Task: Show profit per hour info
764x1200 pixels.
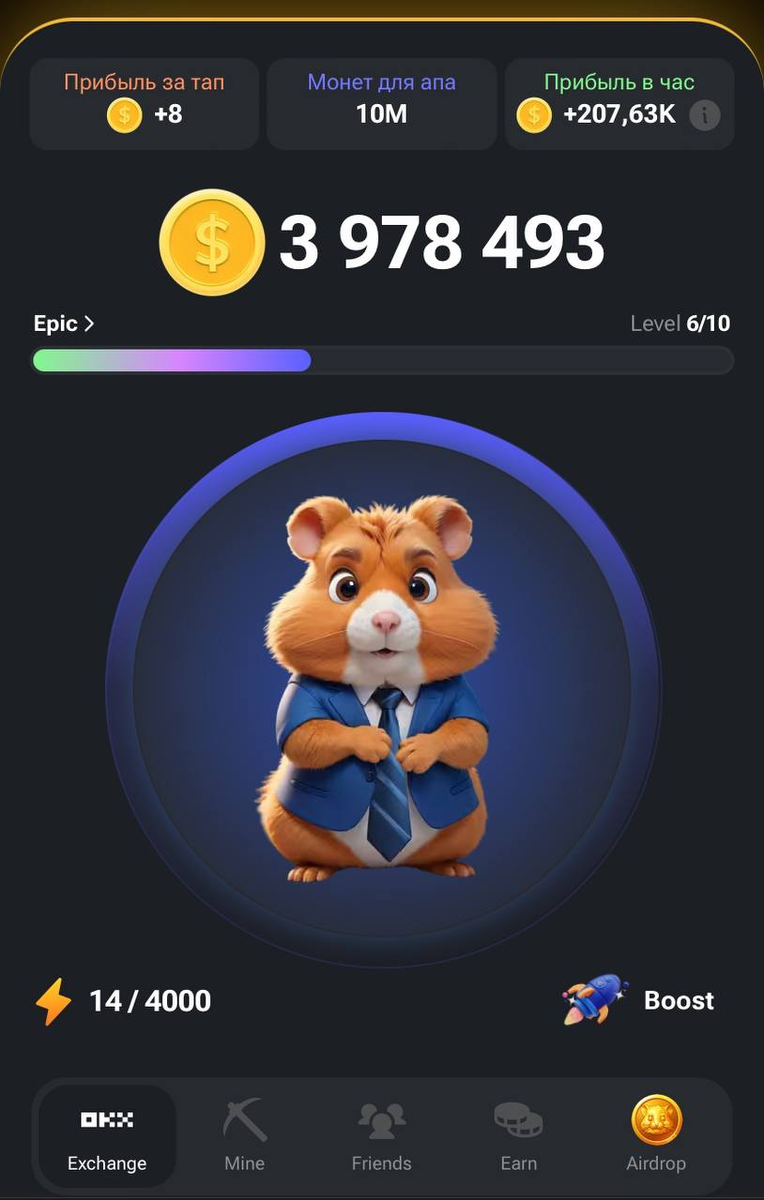Action: 705,115
